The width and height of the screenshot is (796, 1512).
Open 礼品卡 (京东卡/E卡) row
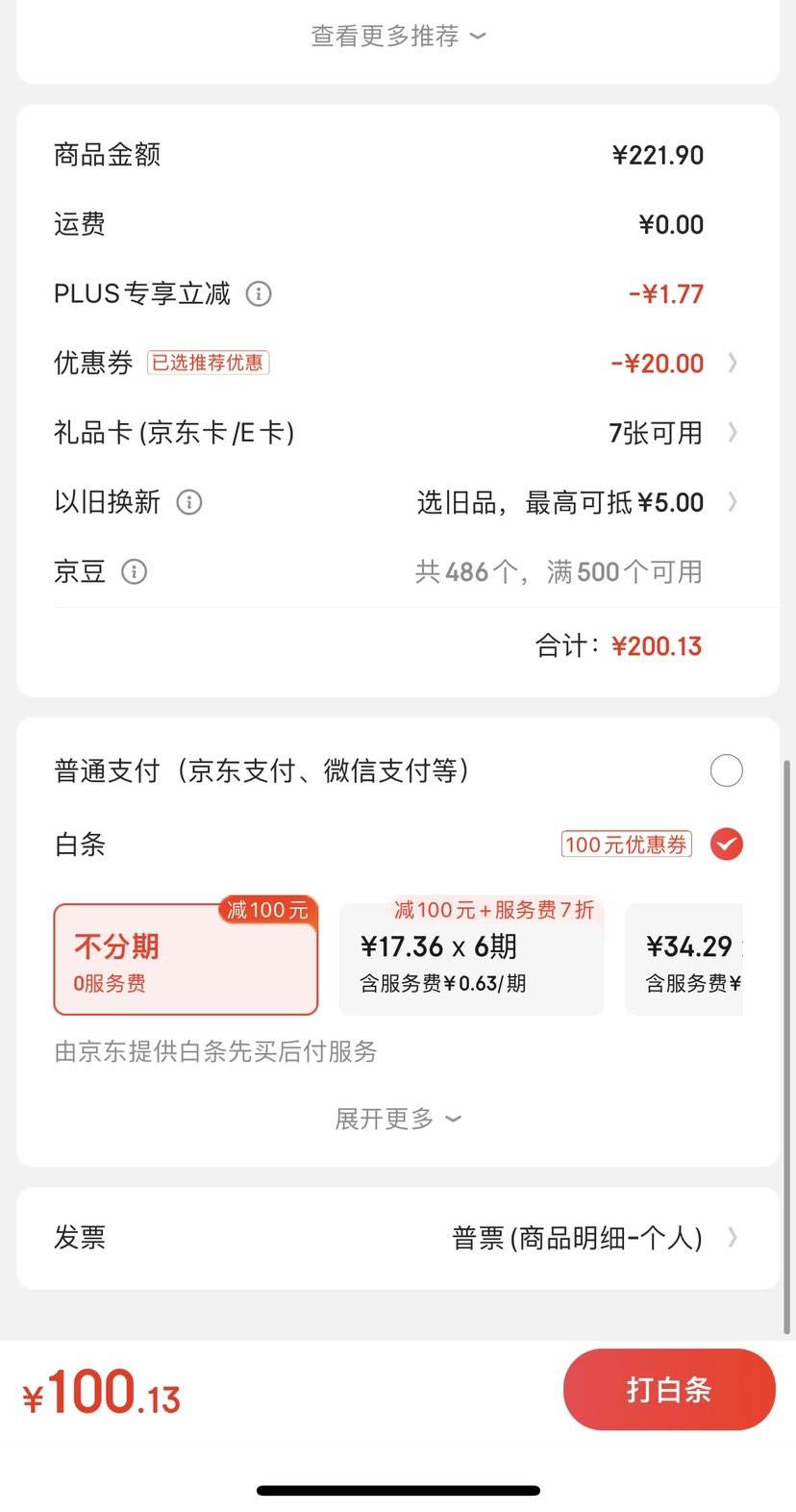397,433
